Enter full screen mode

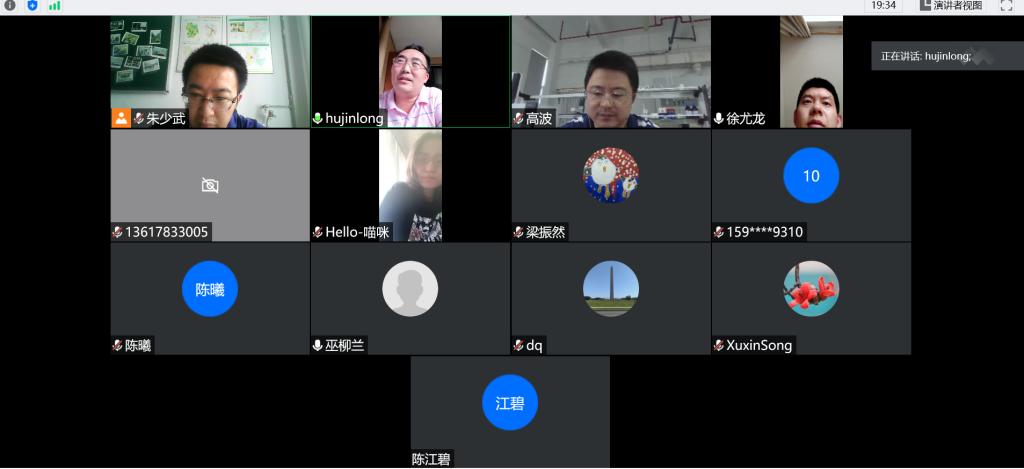(1006, 5)
